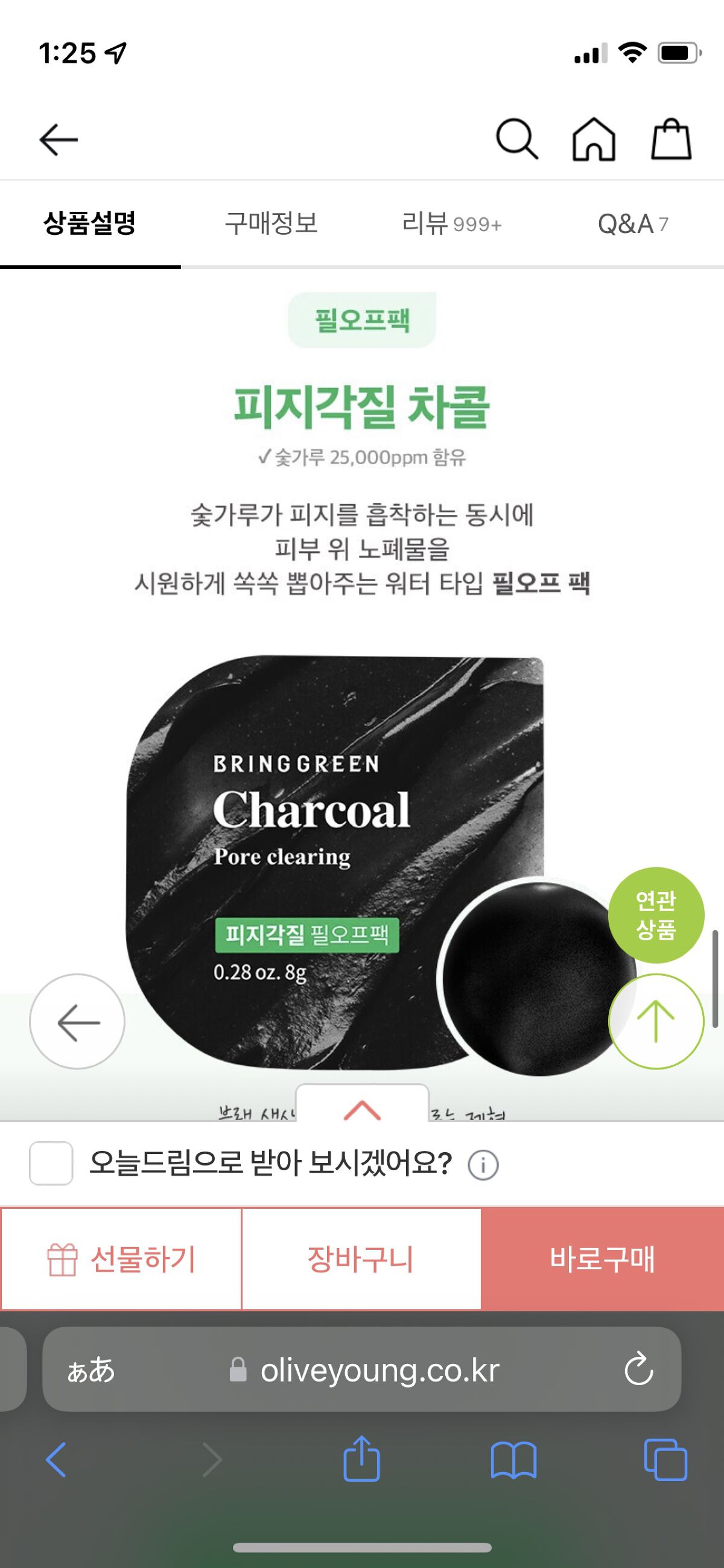
Task: Tap the round left-arrow floating button
Action: [77, 1021]
